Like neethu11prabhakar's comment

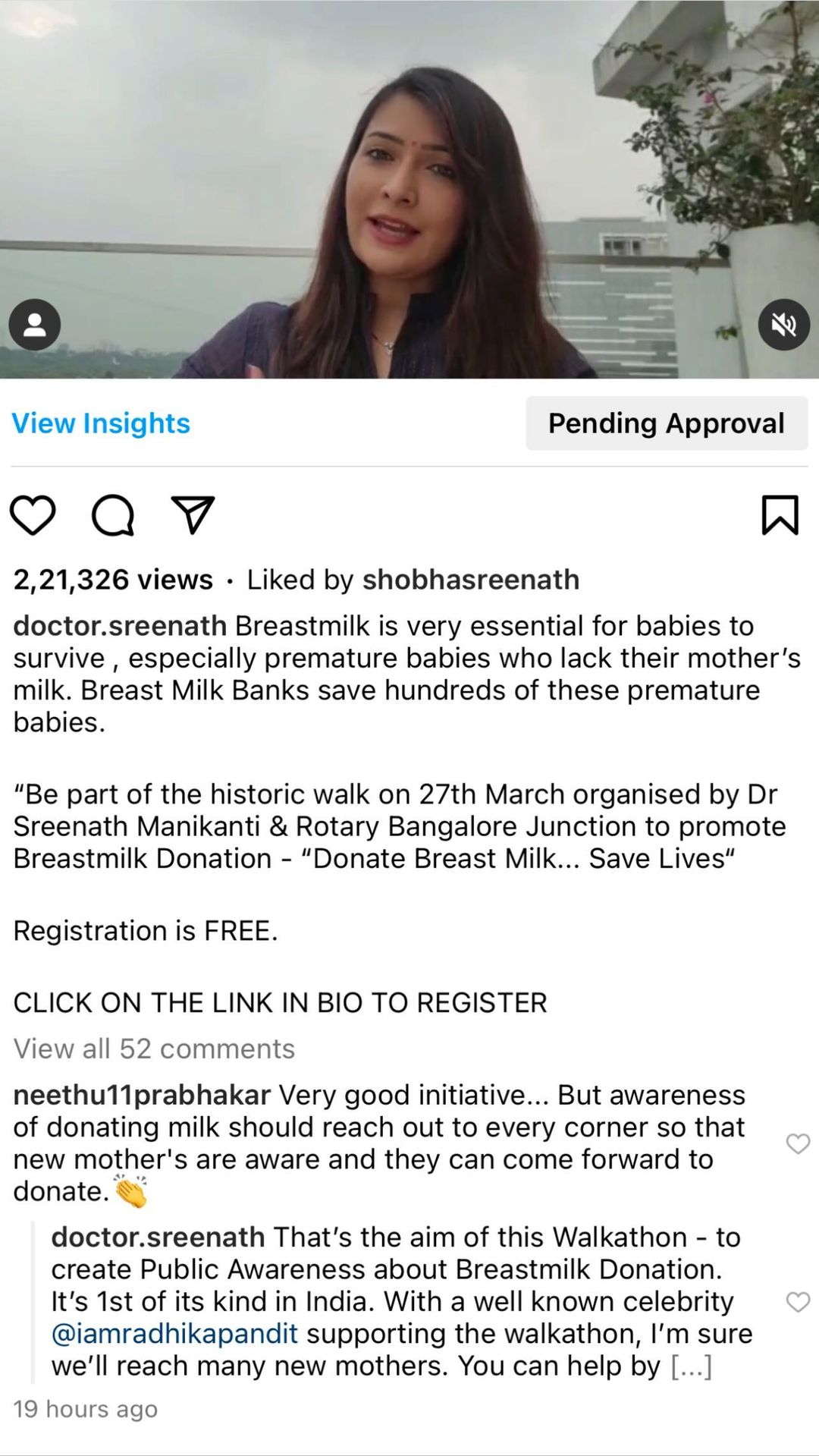[798, 1143]
